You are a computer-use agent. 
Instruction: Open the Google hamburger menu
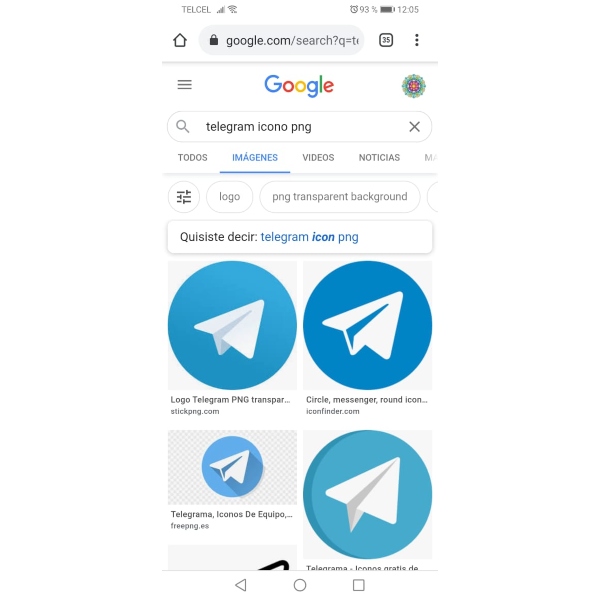coord(184,85)
